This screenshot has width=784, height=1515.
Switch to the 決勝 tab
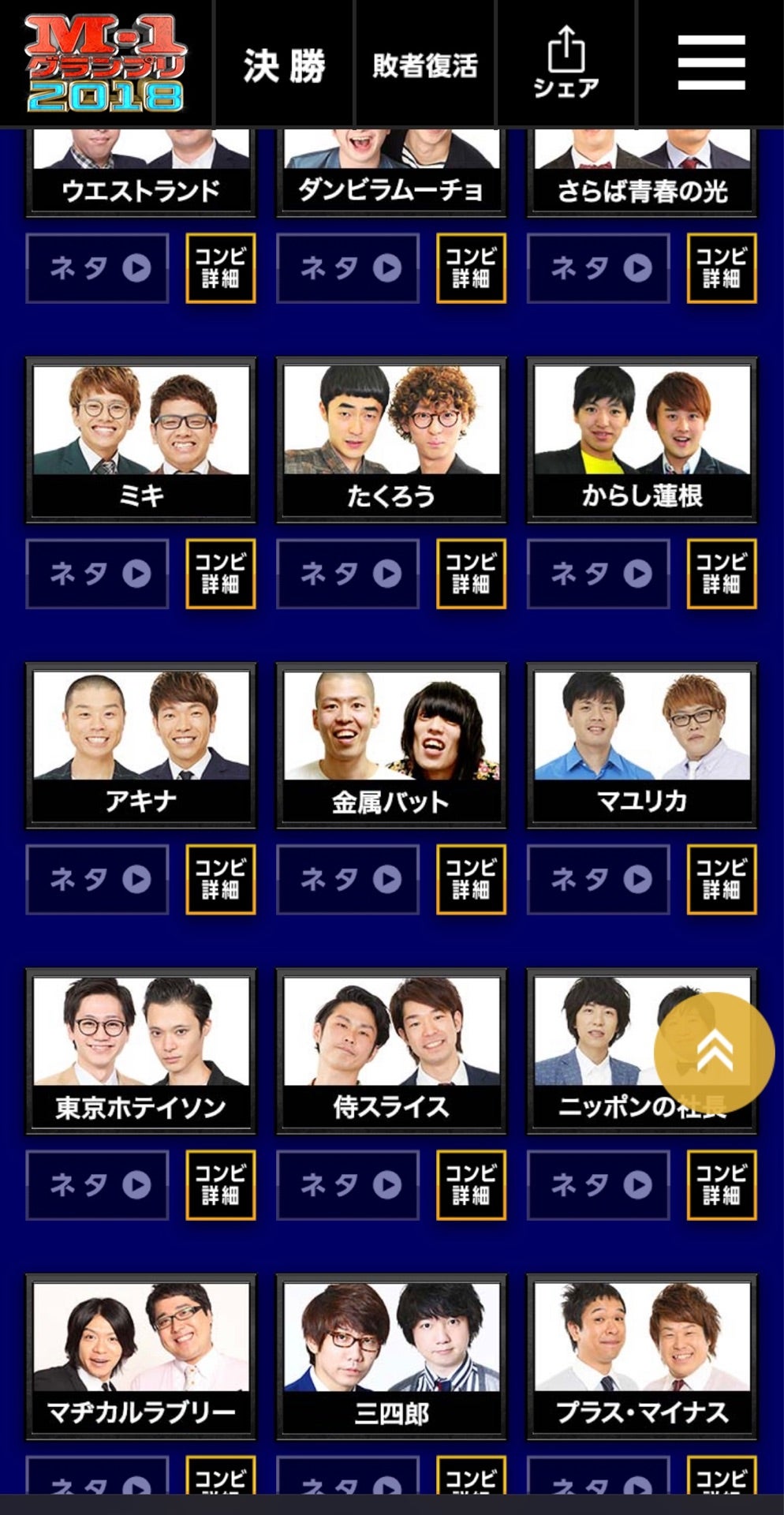[284, 65]
